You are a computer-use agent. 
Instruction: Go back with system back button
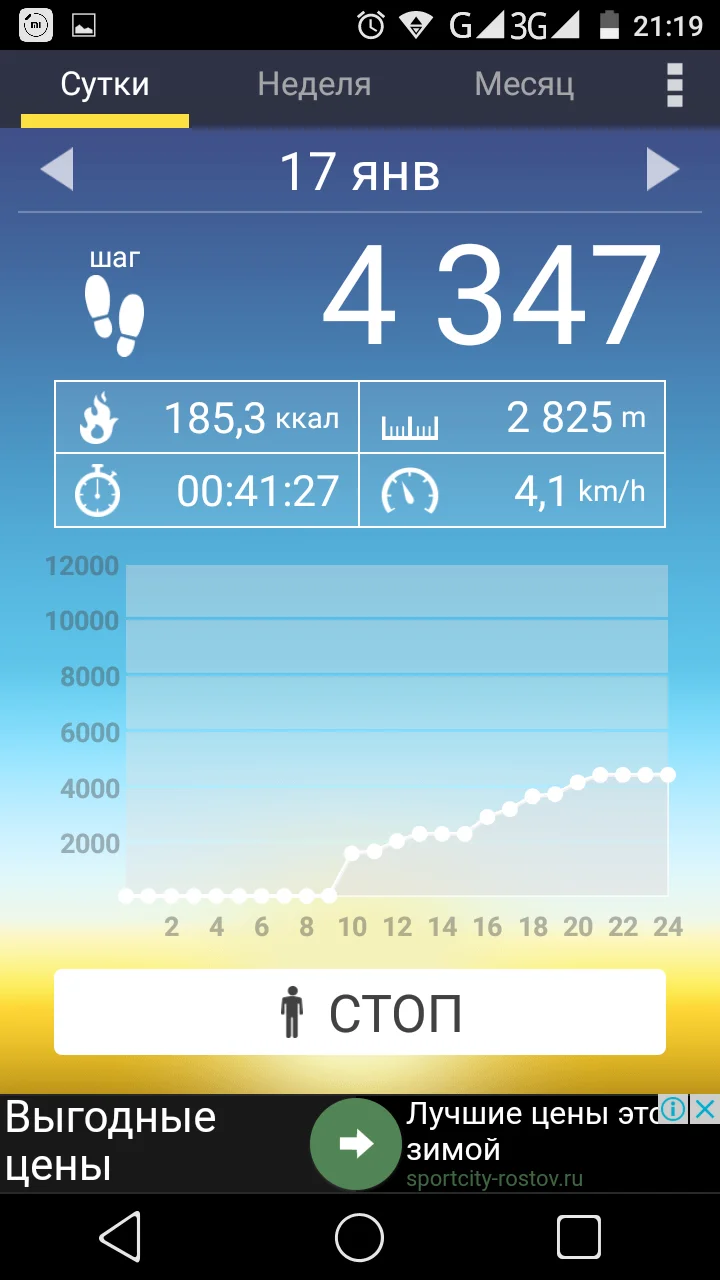(121, 1238)
